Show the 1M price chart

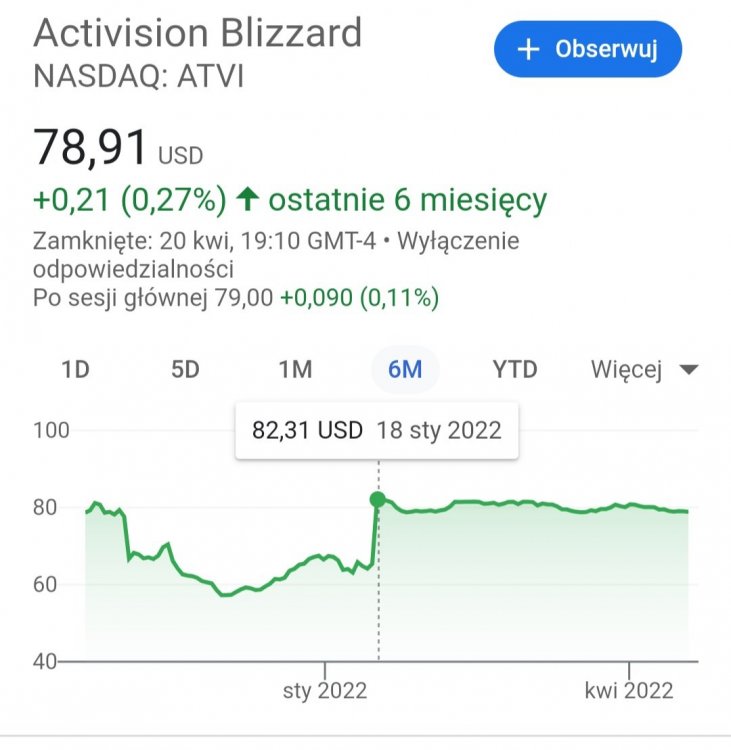tap(295, 370)
